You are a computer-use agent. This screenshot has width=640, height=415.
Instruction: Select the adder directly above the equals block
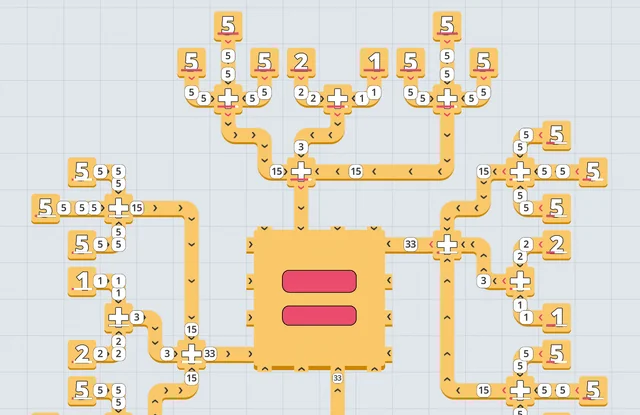click(x=301, y=172)
